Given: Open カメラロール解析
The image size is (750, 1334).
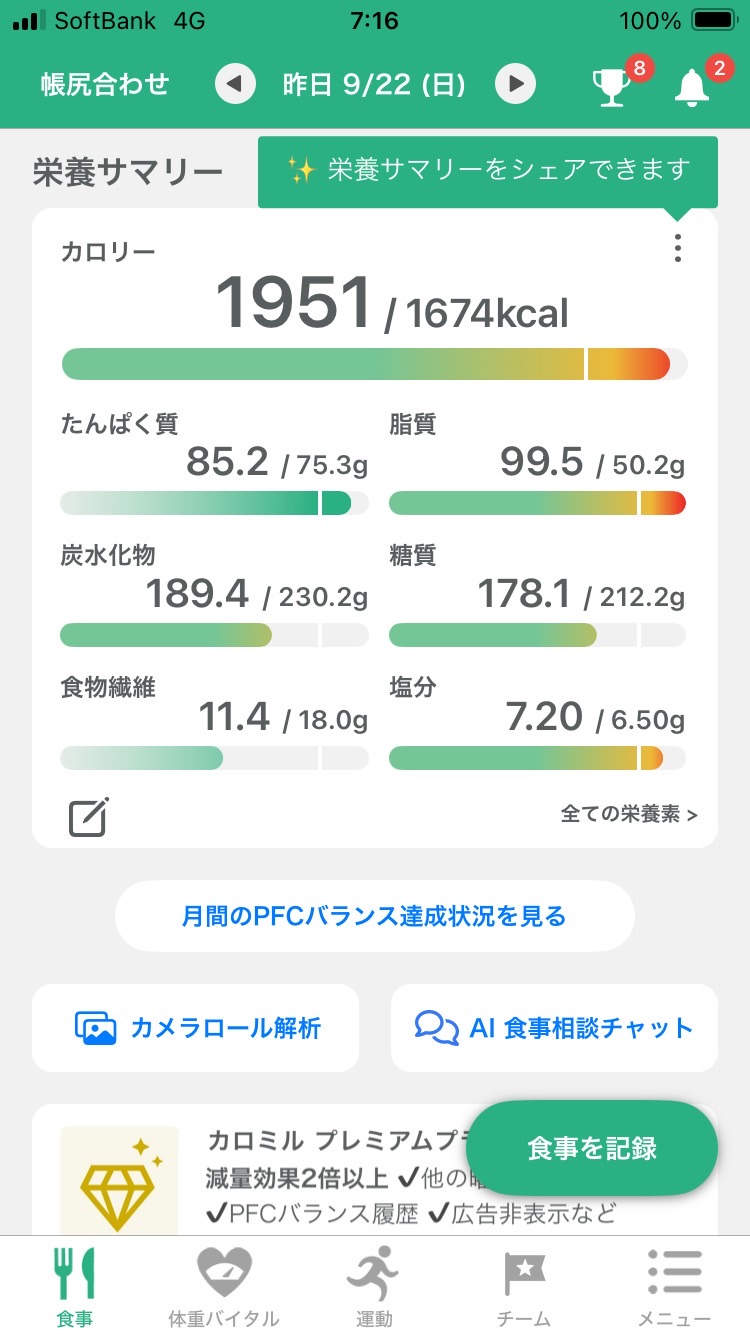Looking at the screenshot, I should click(195, 1028).
